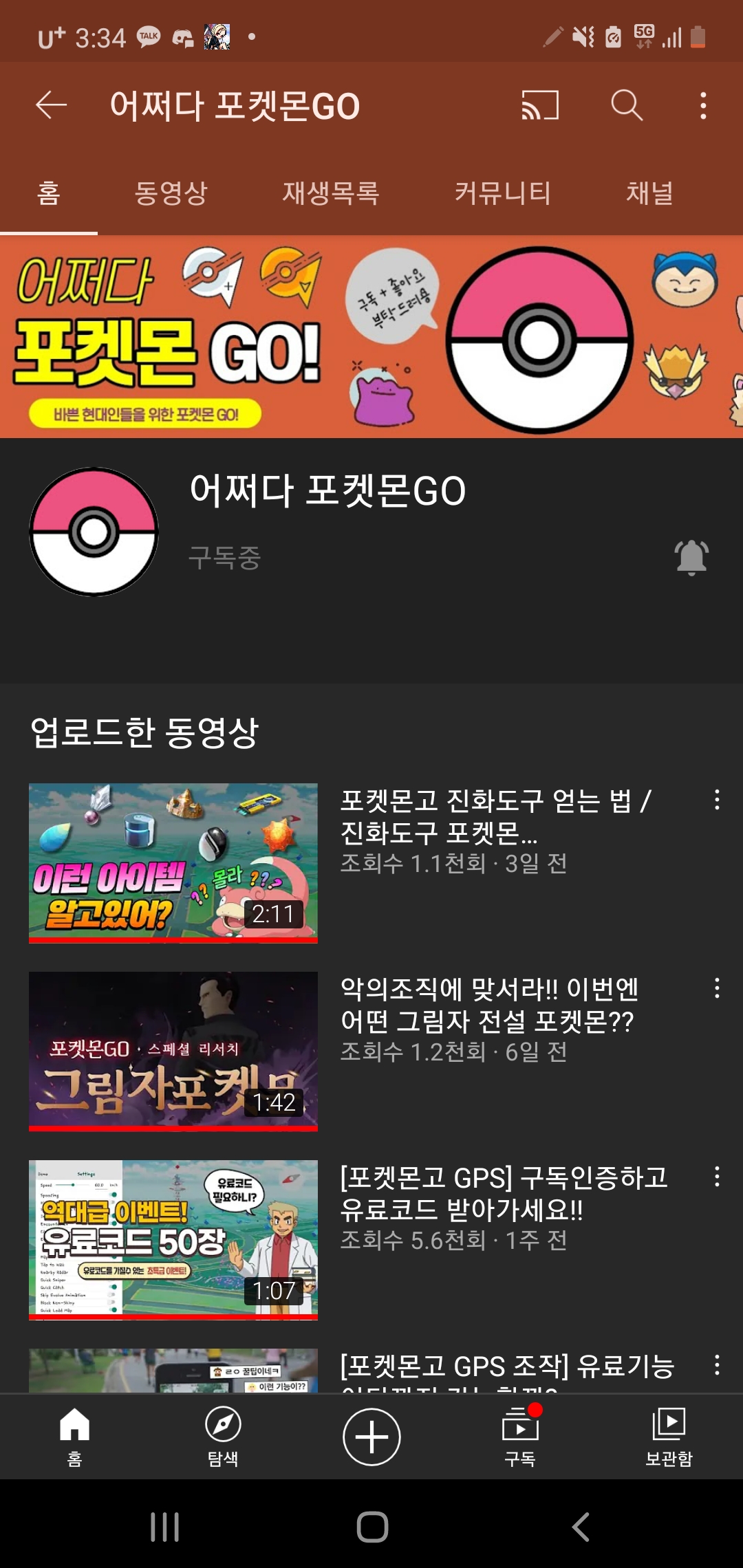Open the 보관함 library tab
743x1568 pixels.
click(x=669, y=1436)
